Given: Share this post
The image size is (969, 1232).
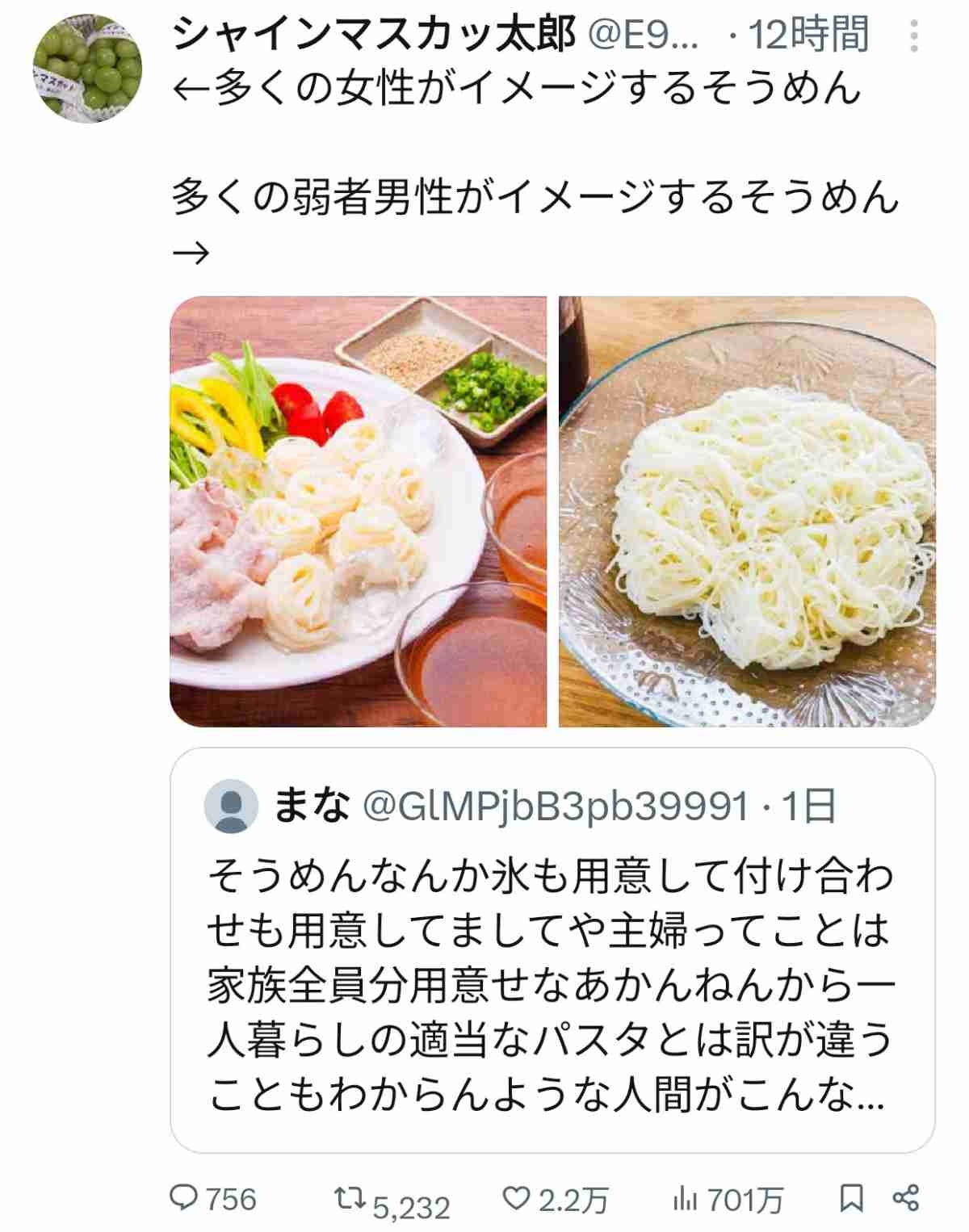Looking at the screenshot, I should 906,1198.
